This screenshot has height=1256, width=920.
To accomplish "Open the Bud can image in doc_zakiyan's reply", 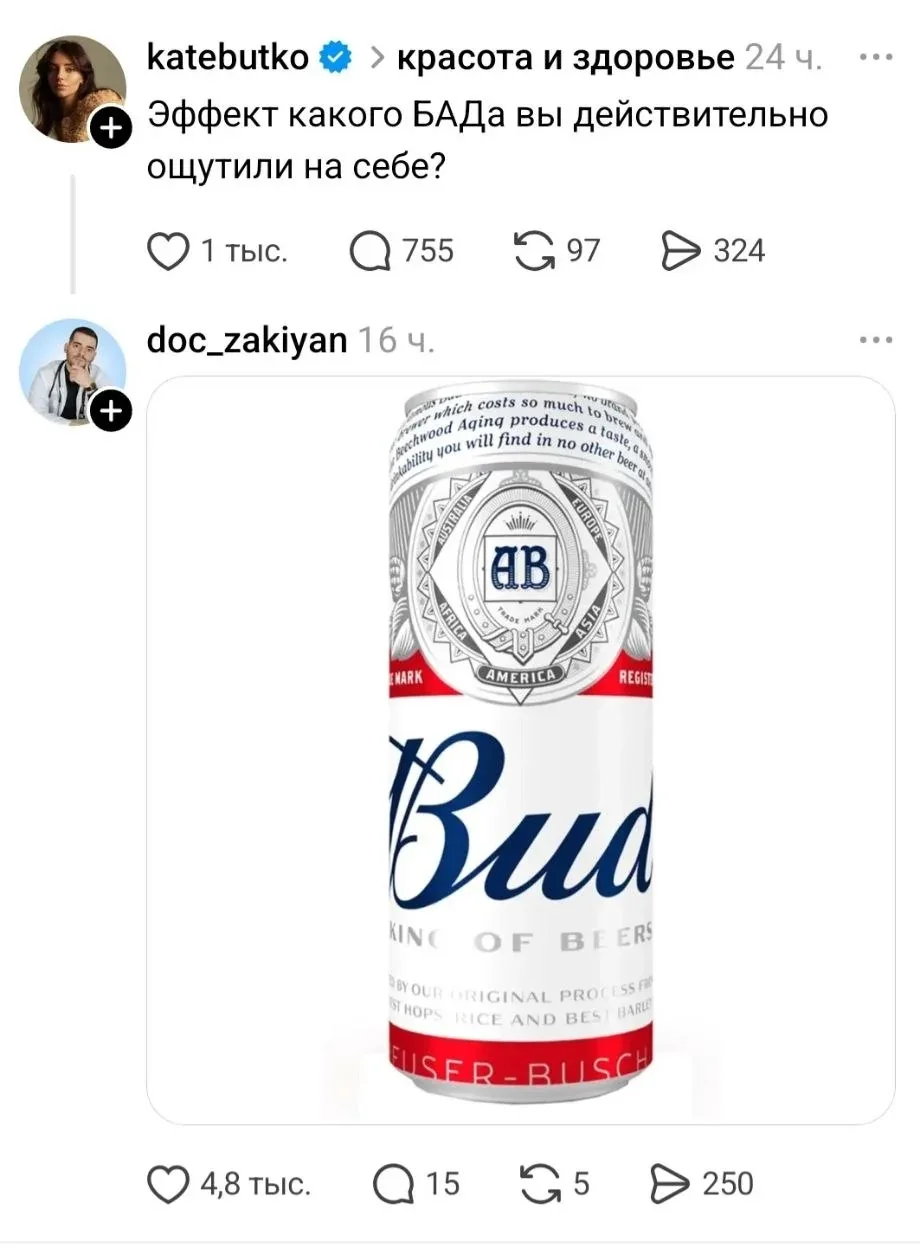I will [x=520, y=750].
